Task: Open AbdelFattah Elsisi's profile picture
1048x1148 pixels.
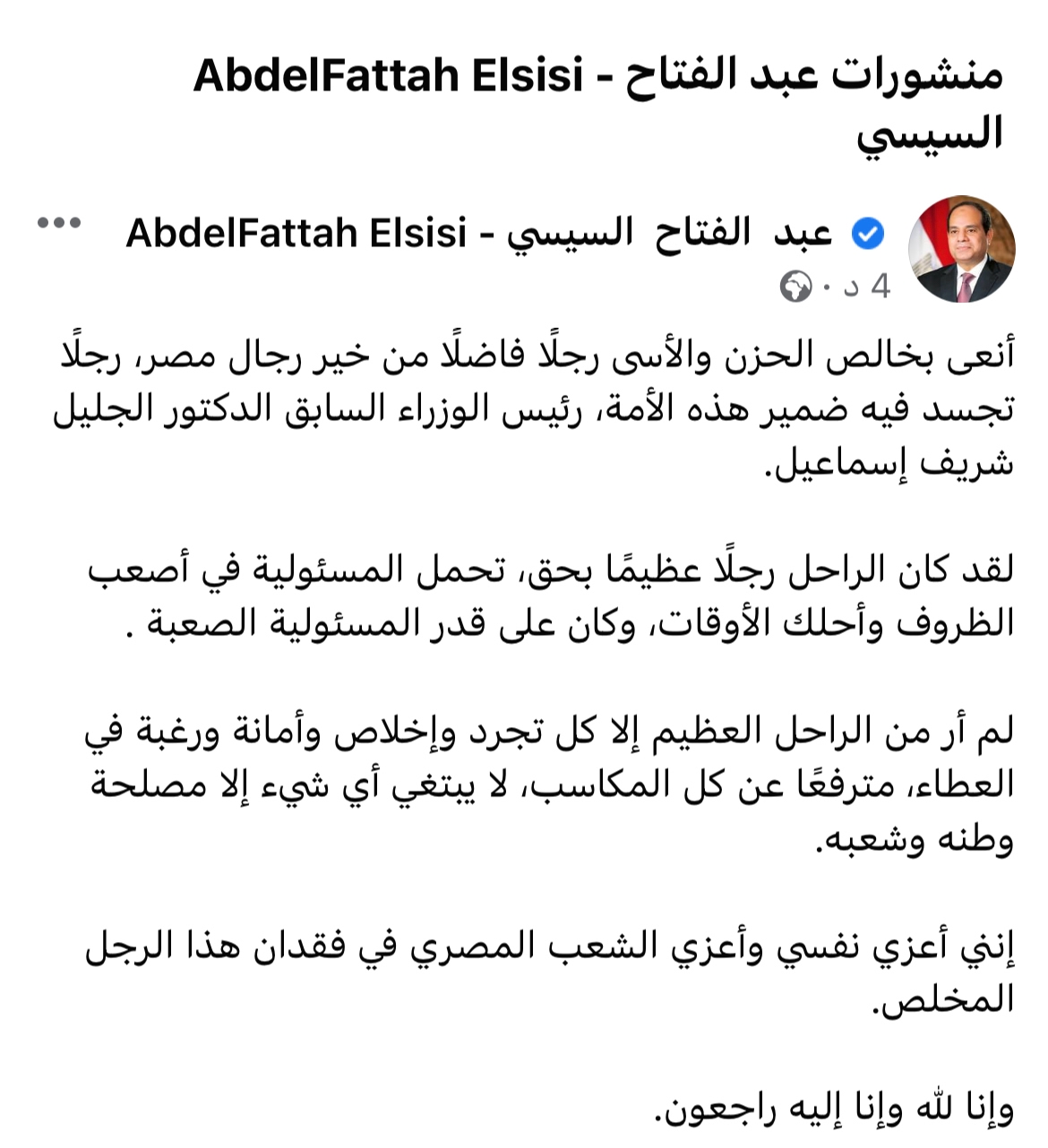Action: click(961, 249)
